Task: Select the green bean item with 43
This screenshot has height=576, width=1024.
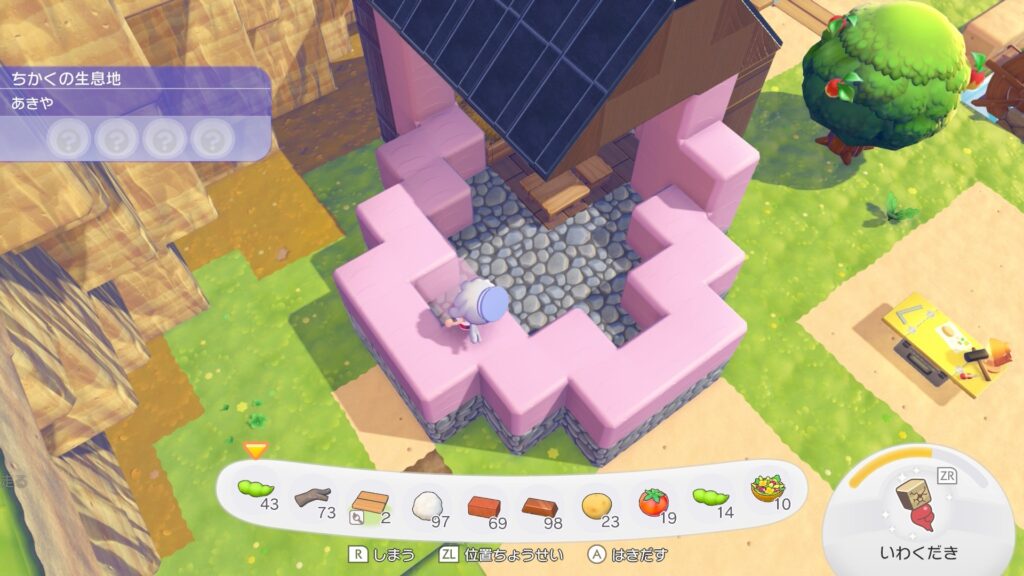Action: pos(254,491)
